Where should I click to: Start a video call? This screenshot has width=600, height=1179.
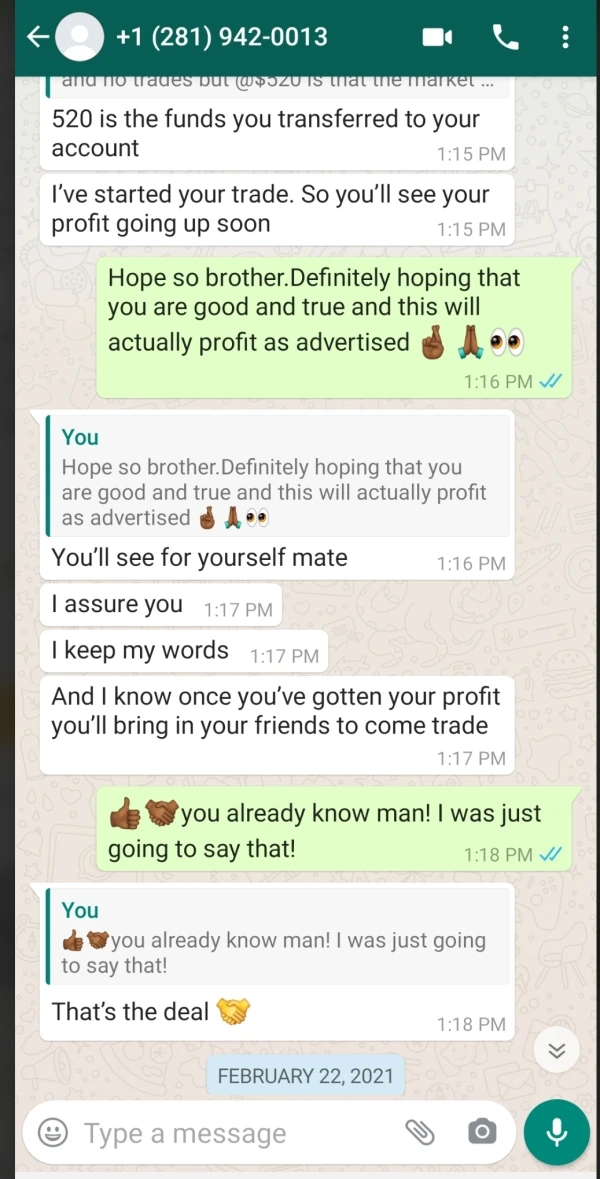[x=437, y=37]
